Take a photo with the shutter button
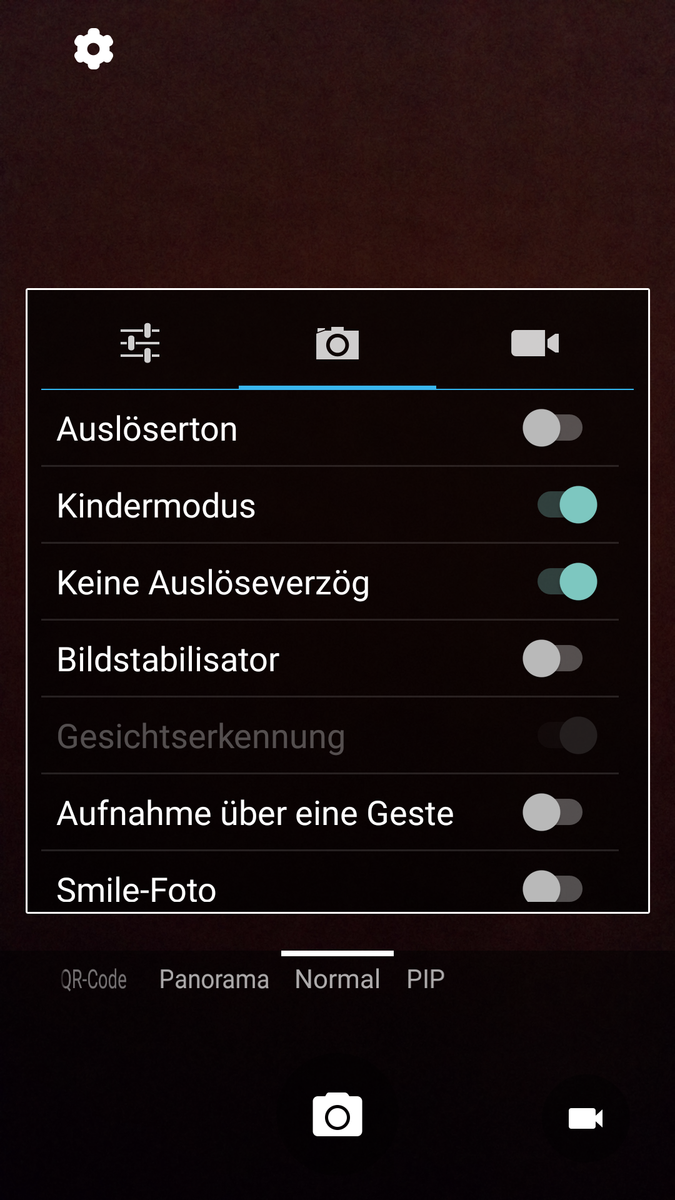This screenshot has height=1200, width=675. pos(337,1115)
